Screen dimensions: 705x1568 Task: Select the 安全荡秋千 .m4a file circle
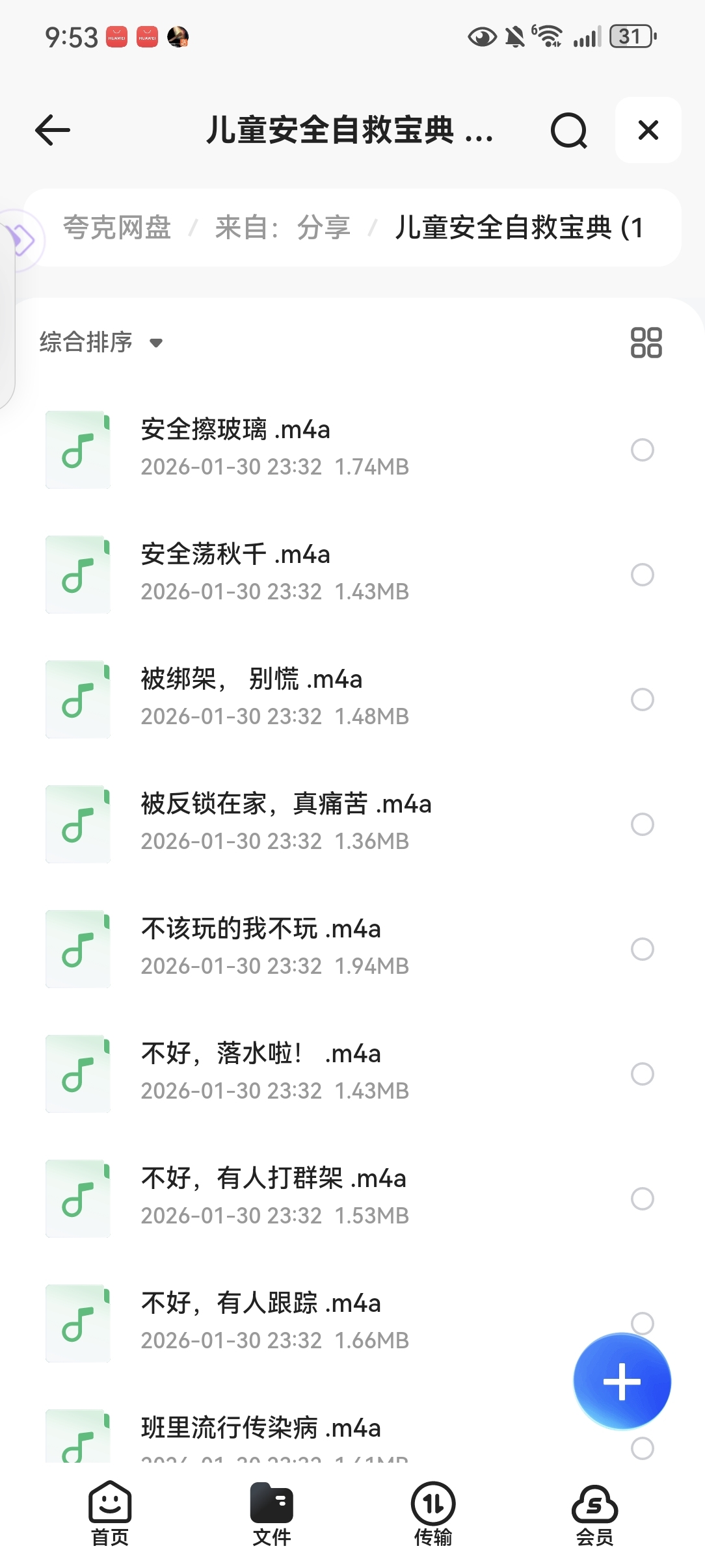click(642, 575)
